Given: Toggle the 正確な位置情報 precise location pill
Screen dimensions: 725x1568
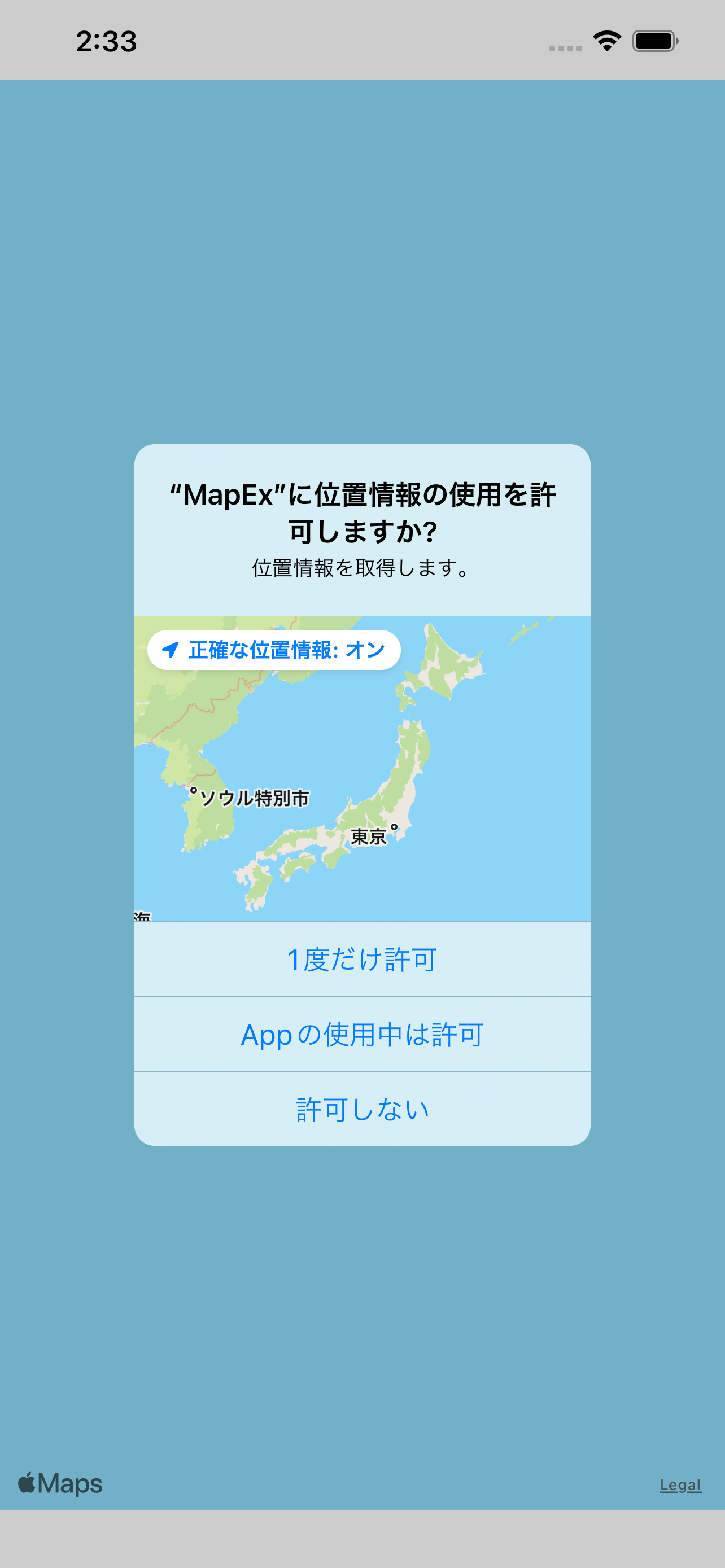Looking at the screenshot, I should click(273, 650).
